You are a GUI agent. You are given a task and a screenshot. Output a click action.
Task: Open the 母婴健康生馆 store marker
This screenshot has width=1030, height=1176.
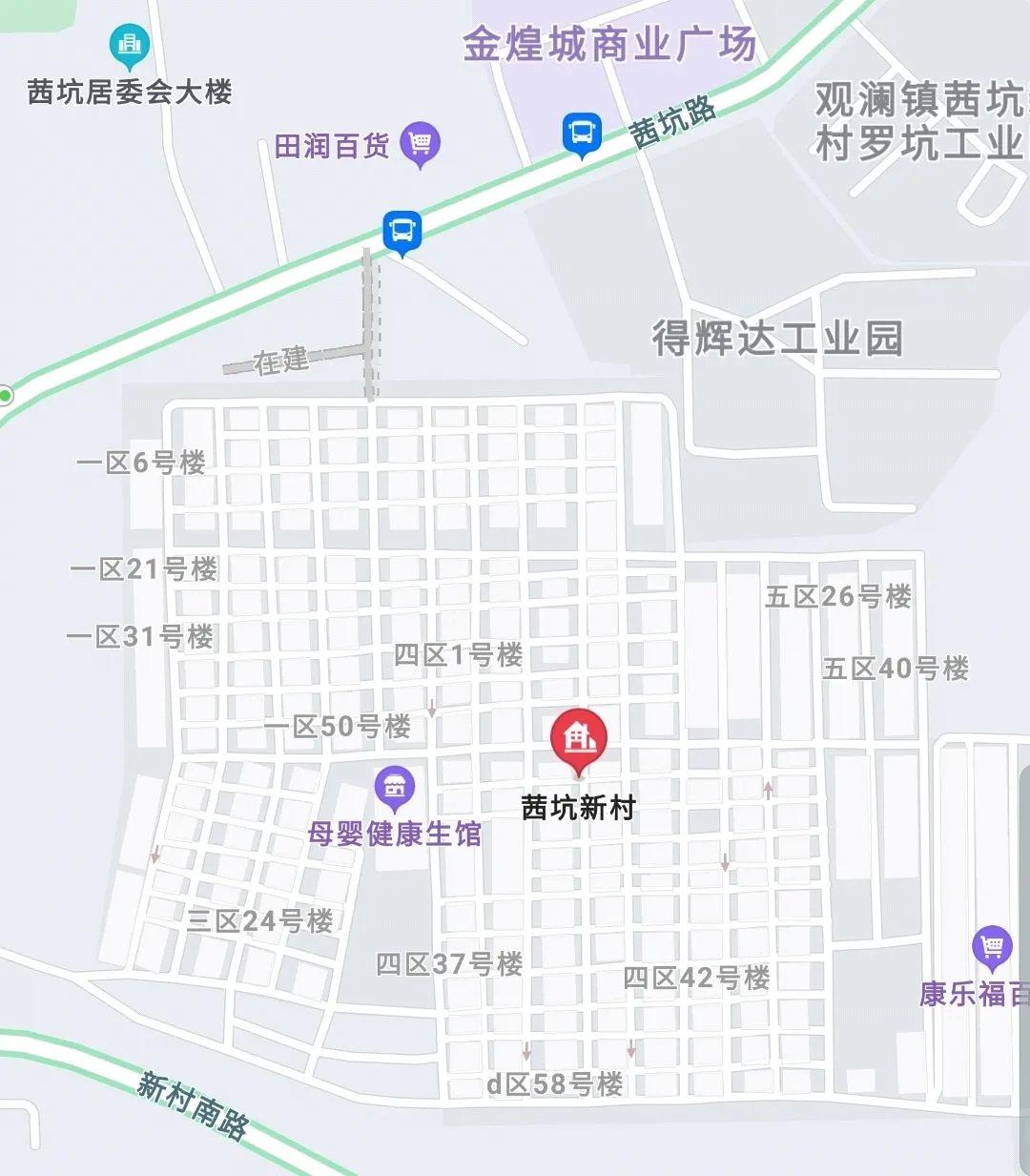tap(394, 787)
